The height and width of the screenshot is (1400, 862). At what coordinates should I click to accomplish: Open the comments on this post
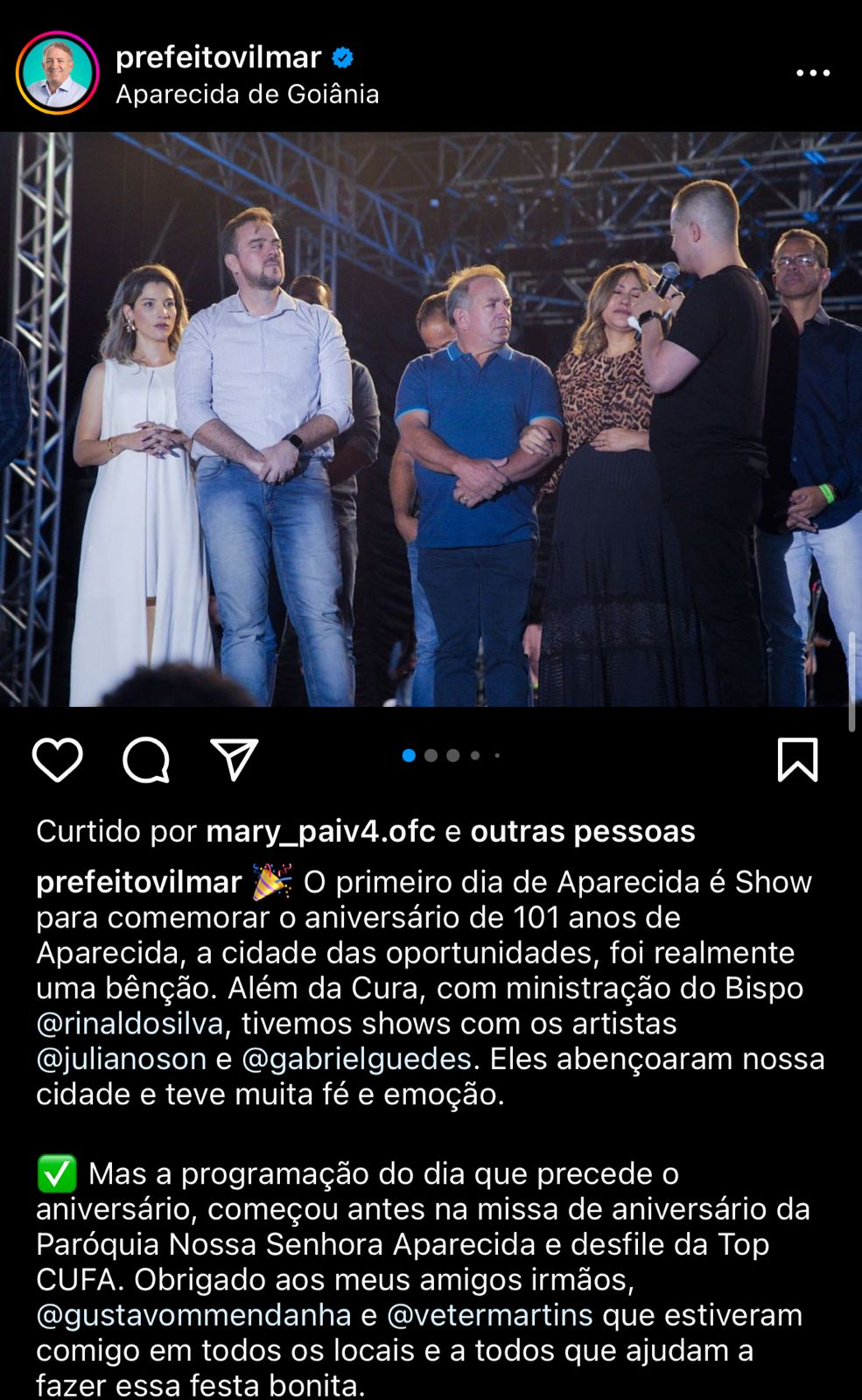coord(146,759)
